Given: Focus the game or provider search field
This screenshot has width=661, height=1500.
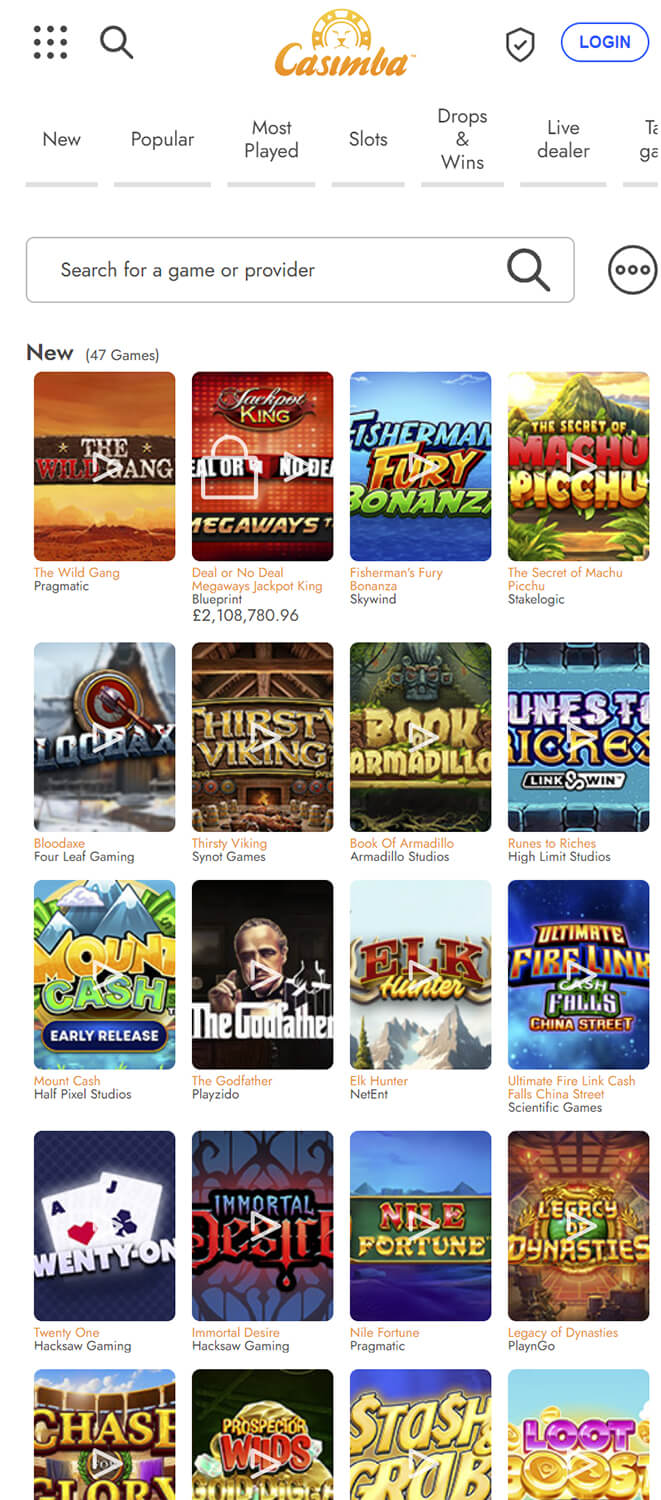Looking at the screenshot, I should [x=270, y=270].
